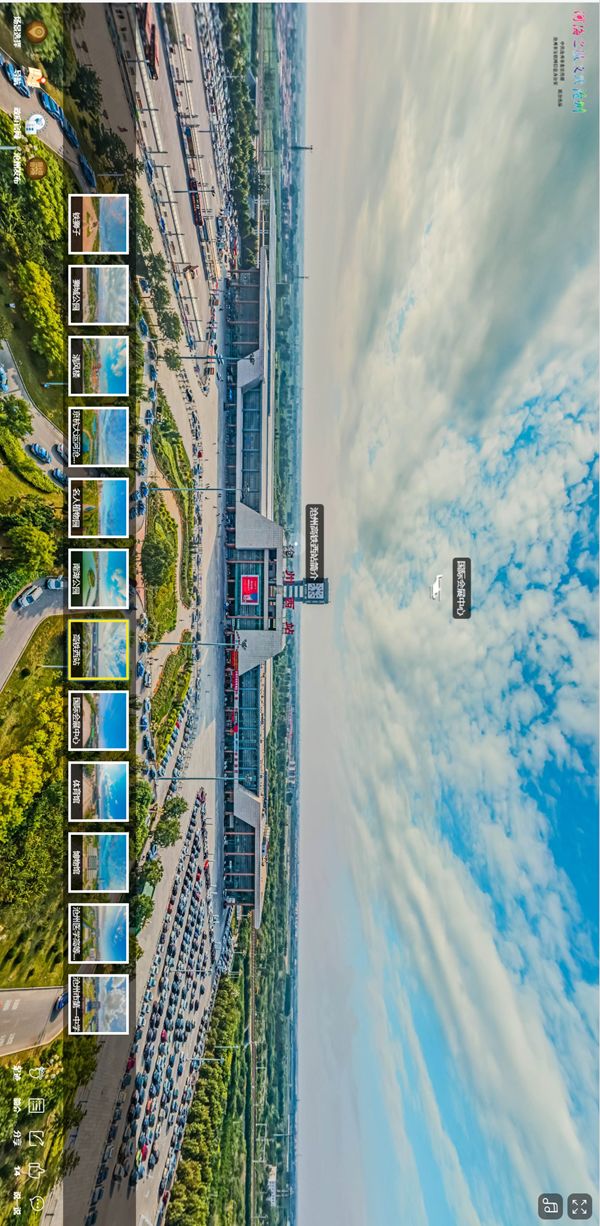Select the highlighted 高铁西站 thumbnail
Screen dimensions: 600x1226
pos(99,650)
